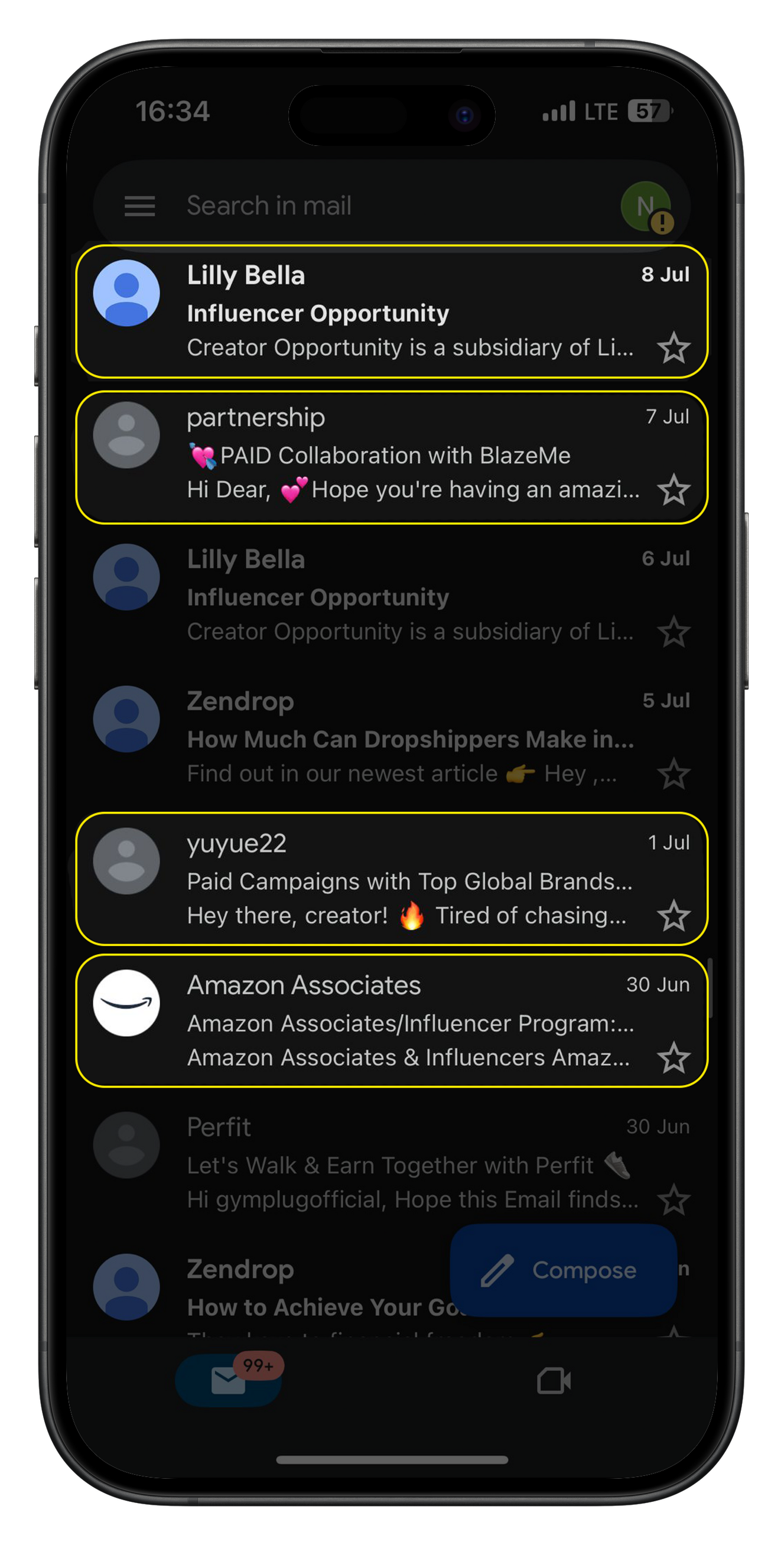Star the partnership email from 7 Jul
The width and height of the screenshot is (784, 1545).
674,490
